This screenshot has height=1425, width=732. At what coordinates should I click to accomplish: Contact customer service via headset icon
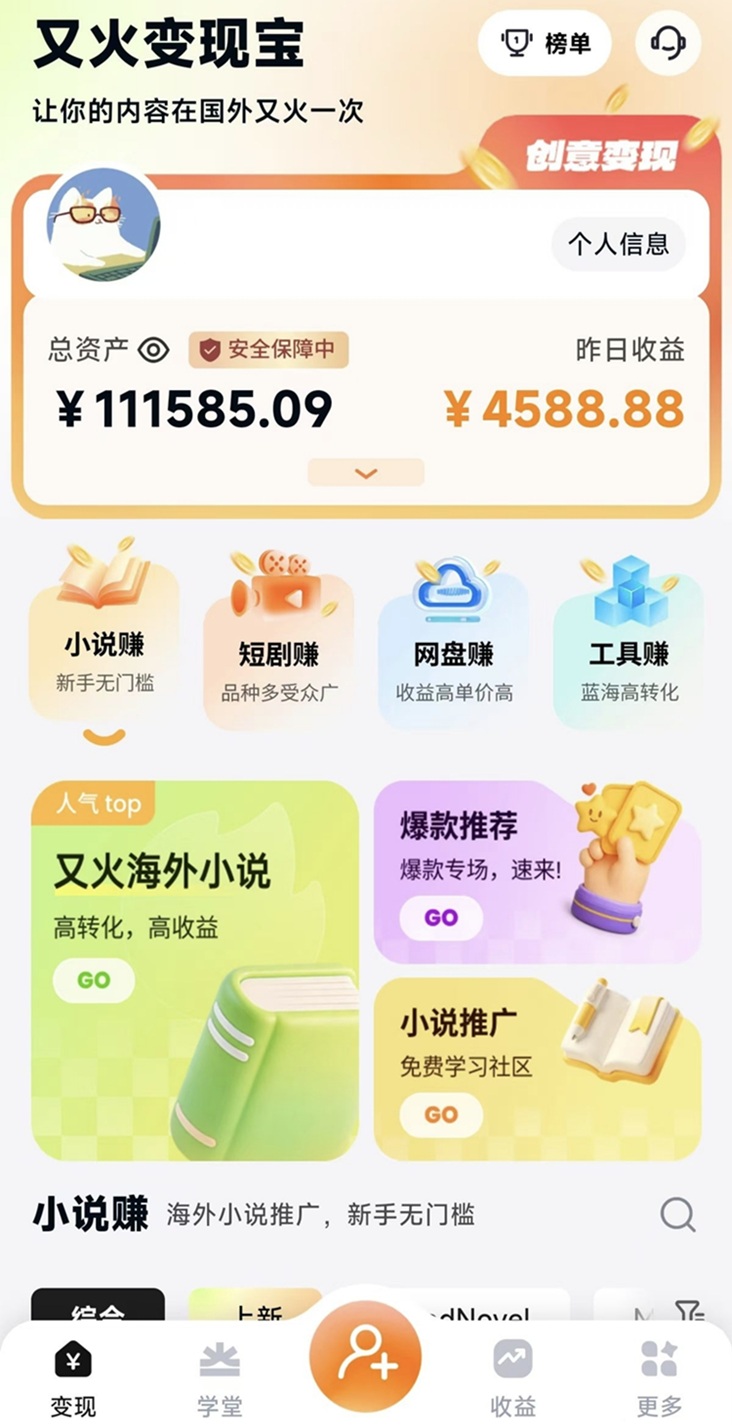point(668,43)
